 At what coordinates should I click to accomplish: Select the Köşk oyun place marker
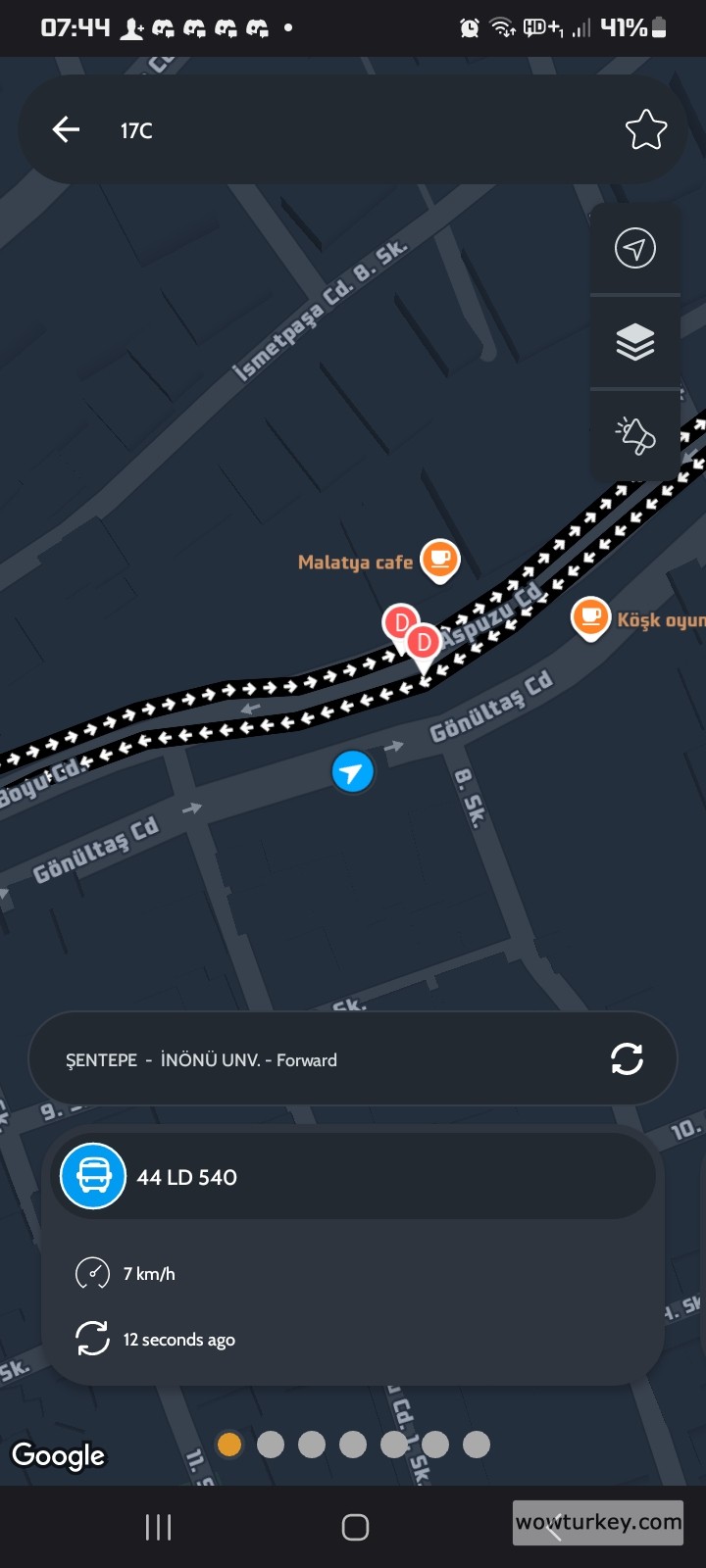(589, 616)
